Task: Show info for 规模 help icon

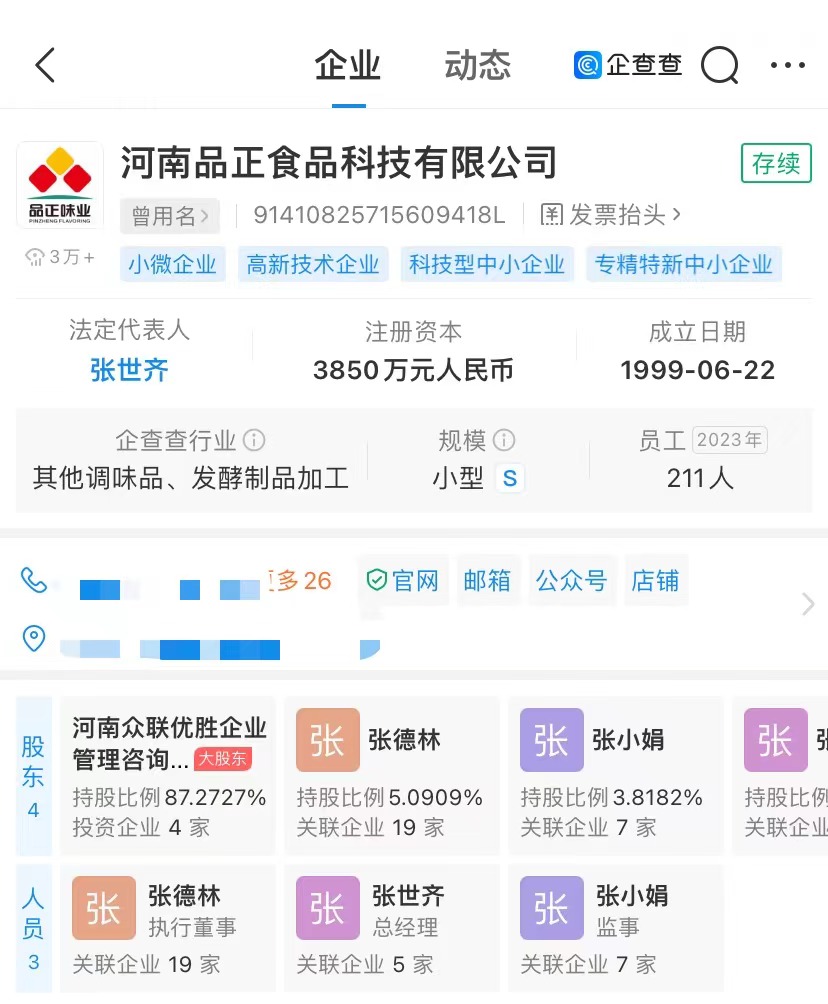Action: click(x=505, y=441)
